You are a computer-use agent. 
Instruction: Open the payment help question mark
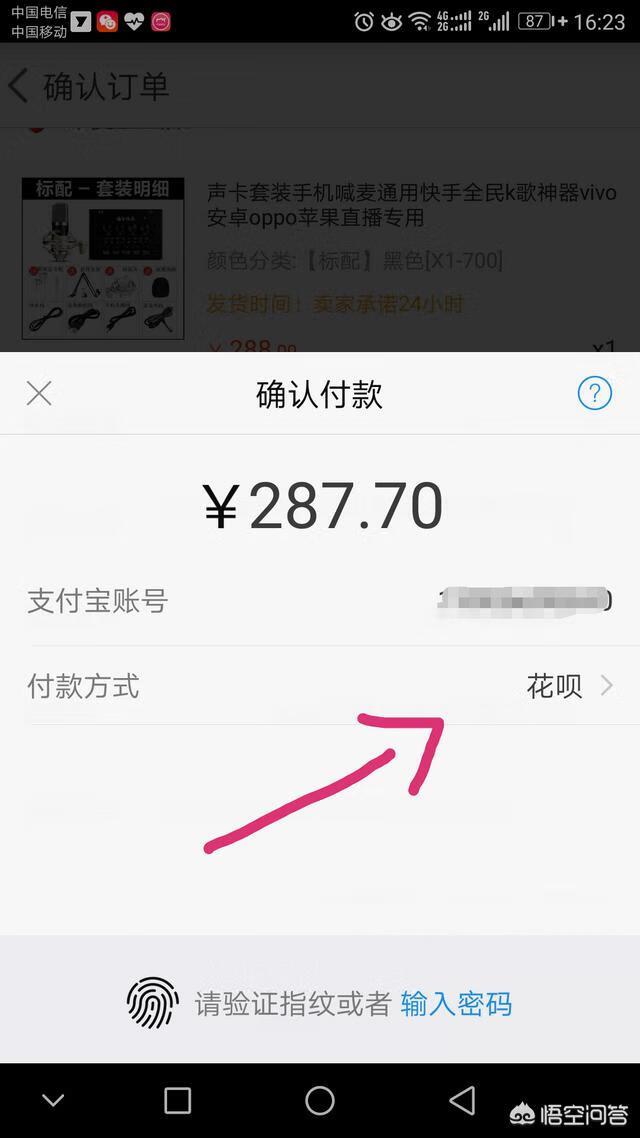[594, 393]
